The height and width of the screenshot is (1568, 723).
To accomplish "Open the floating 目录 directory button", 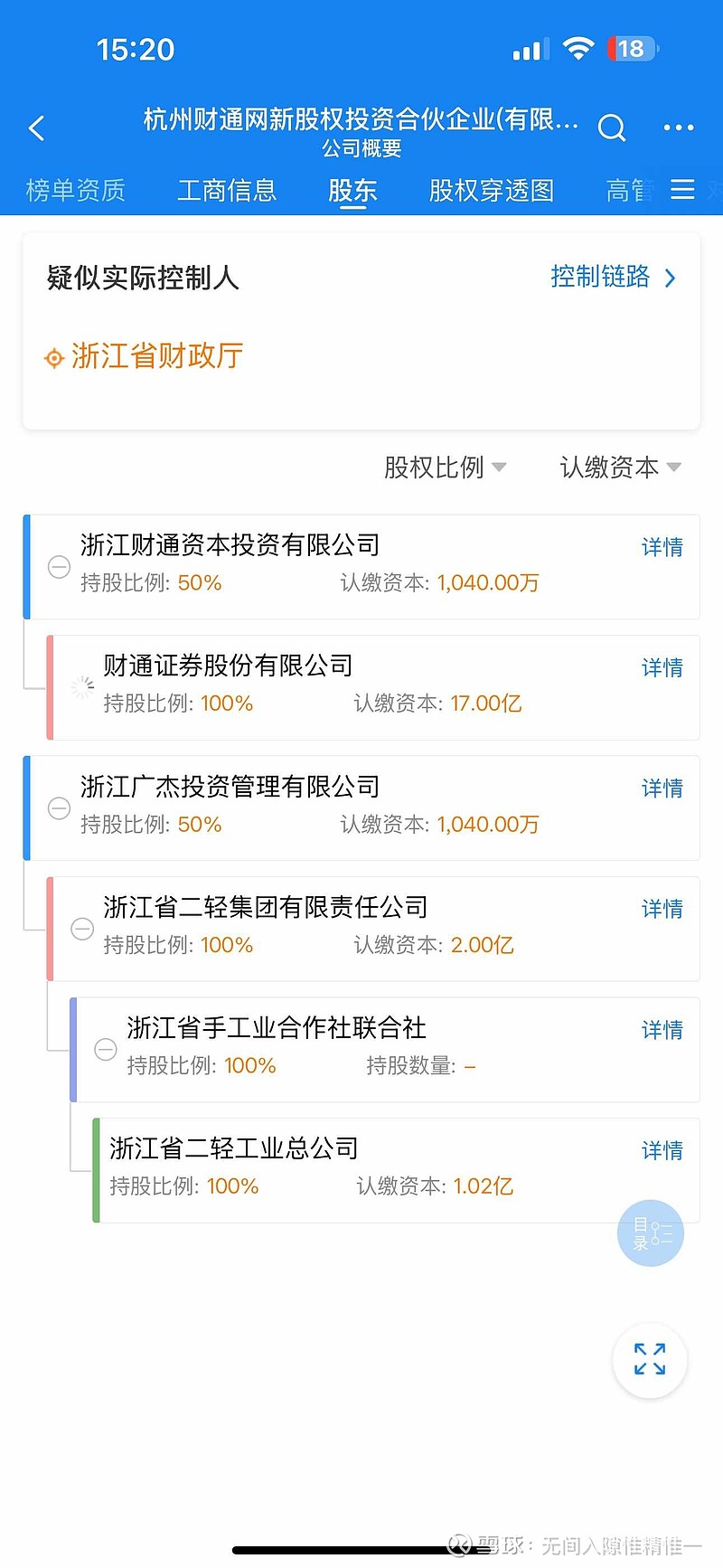I will click(650, 1233).
